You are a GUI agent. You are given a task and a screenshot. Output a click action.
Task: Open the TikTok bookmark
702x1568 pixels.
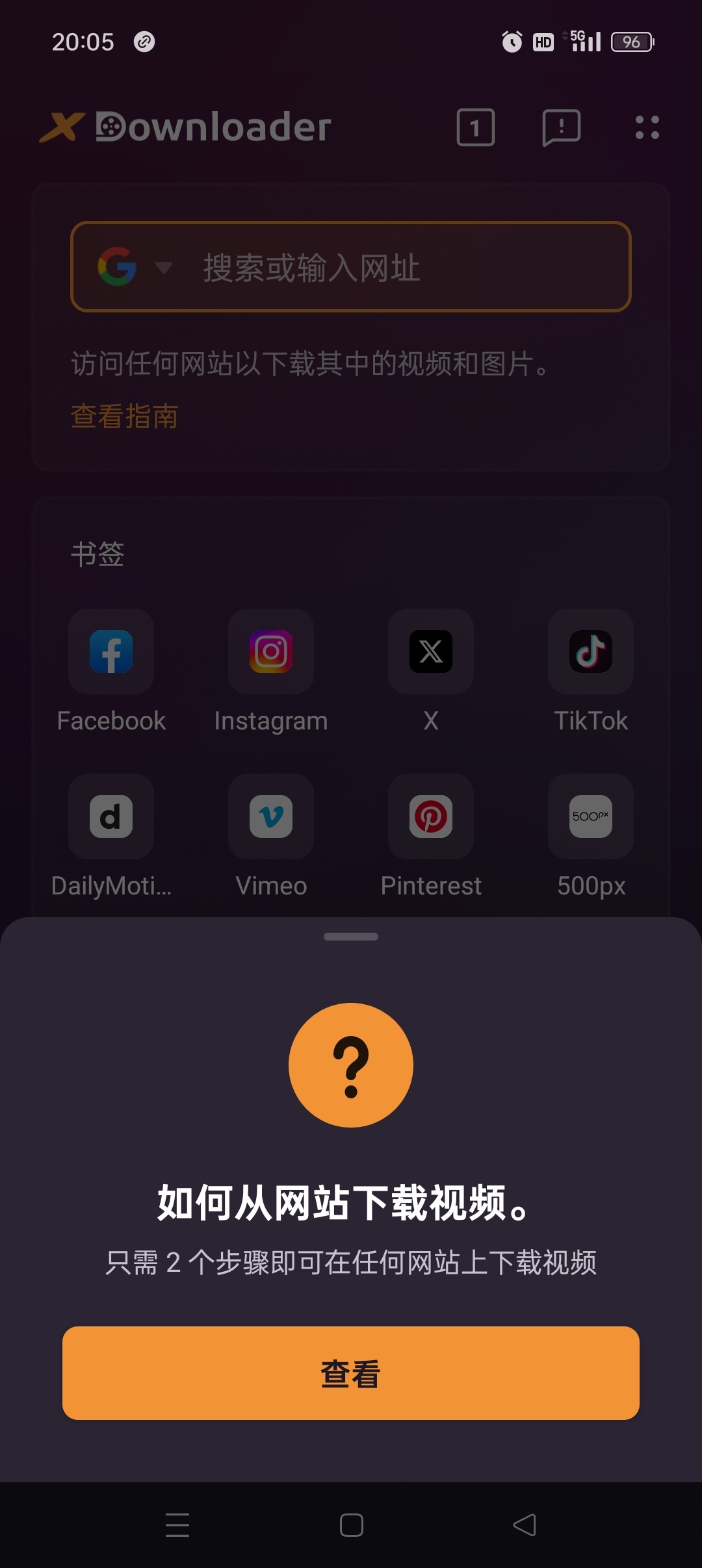(591, 652)
